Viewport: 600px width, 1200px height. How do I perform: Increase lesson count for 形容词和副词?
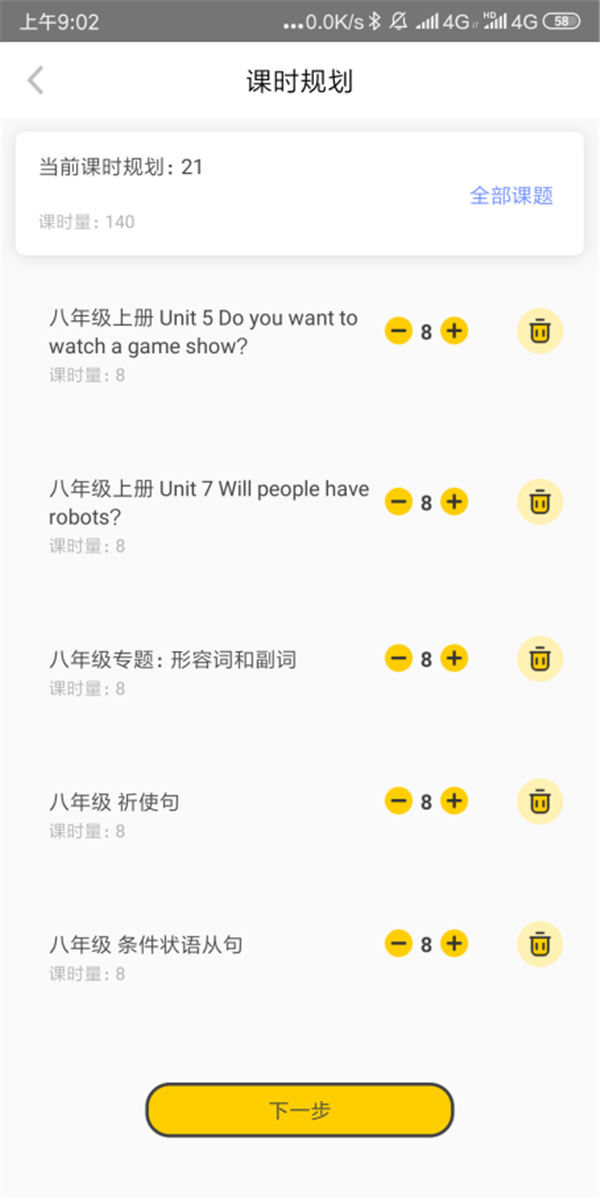pos(454,658)
